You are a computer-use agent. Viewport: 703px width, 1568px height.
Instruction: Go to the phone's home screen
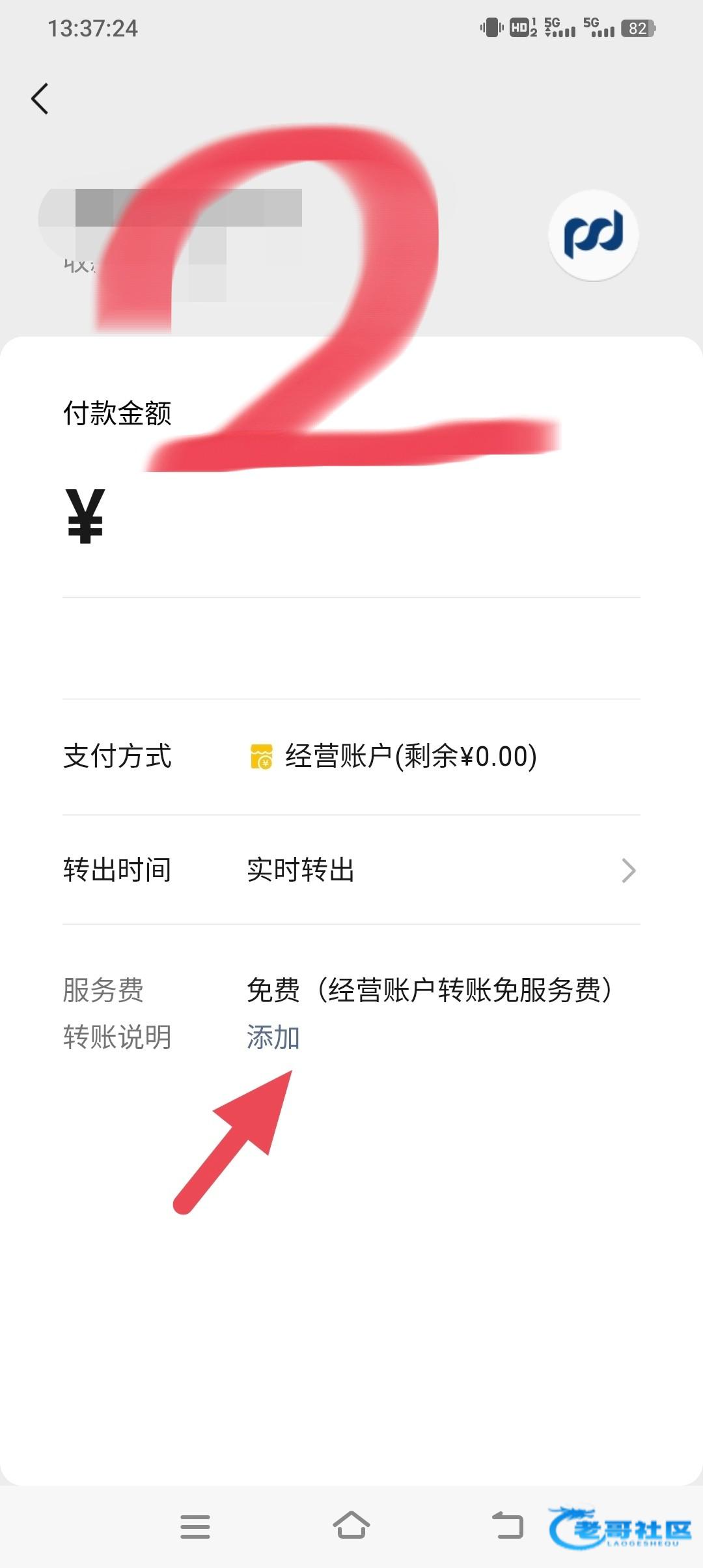[x=351, y=1525]
